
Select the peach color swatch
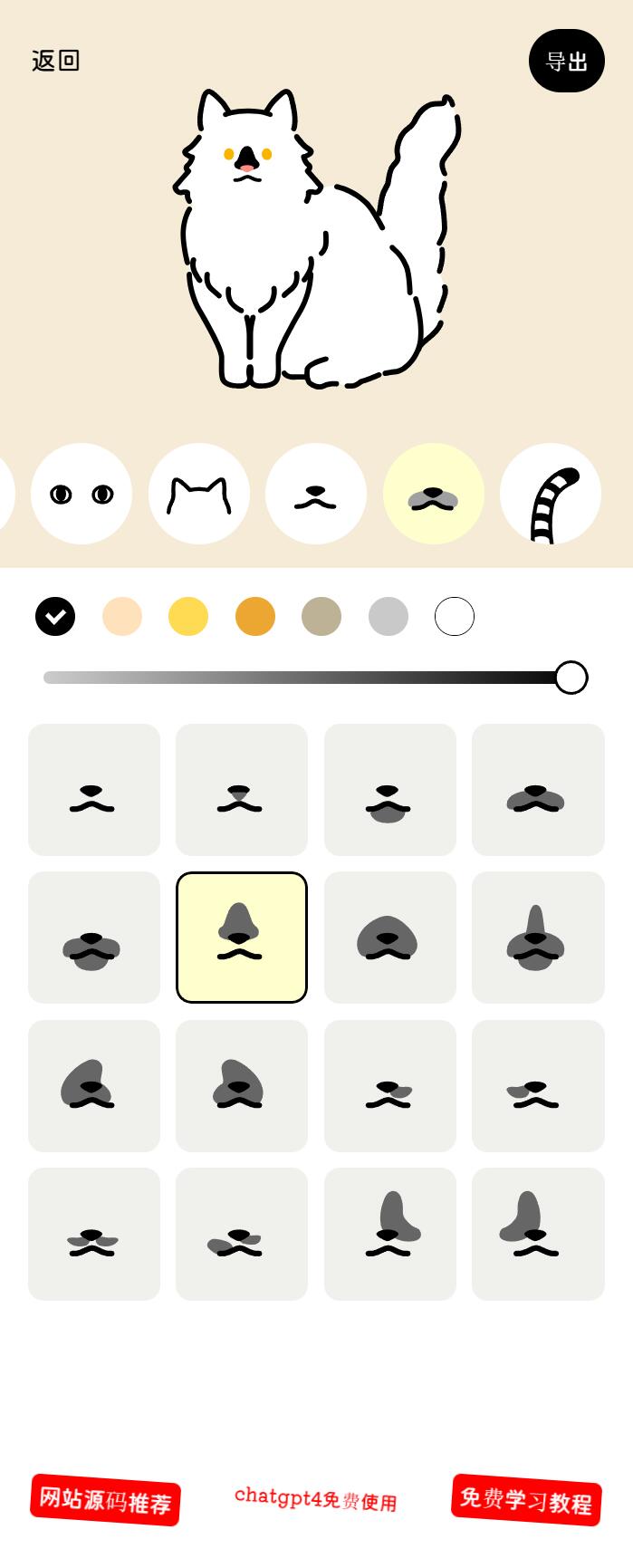coord(122,617)
